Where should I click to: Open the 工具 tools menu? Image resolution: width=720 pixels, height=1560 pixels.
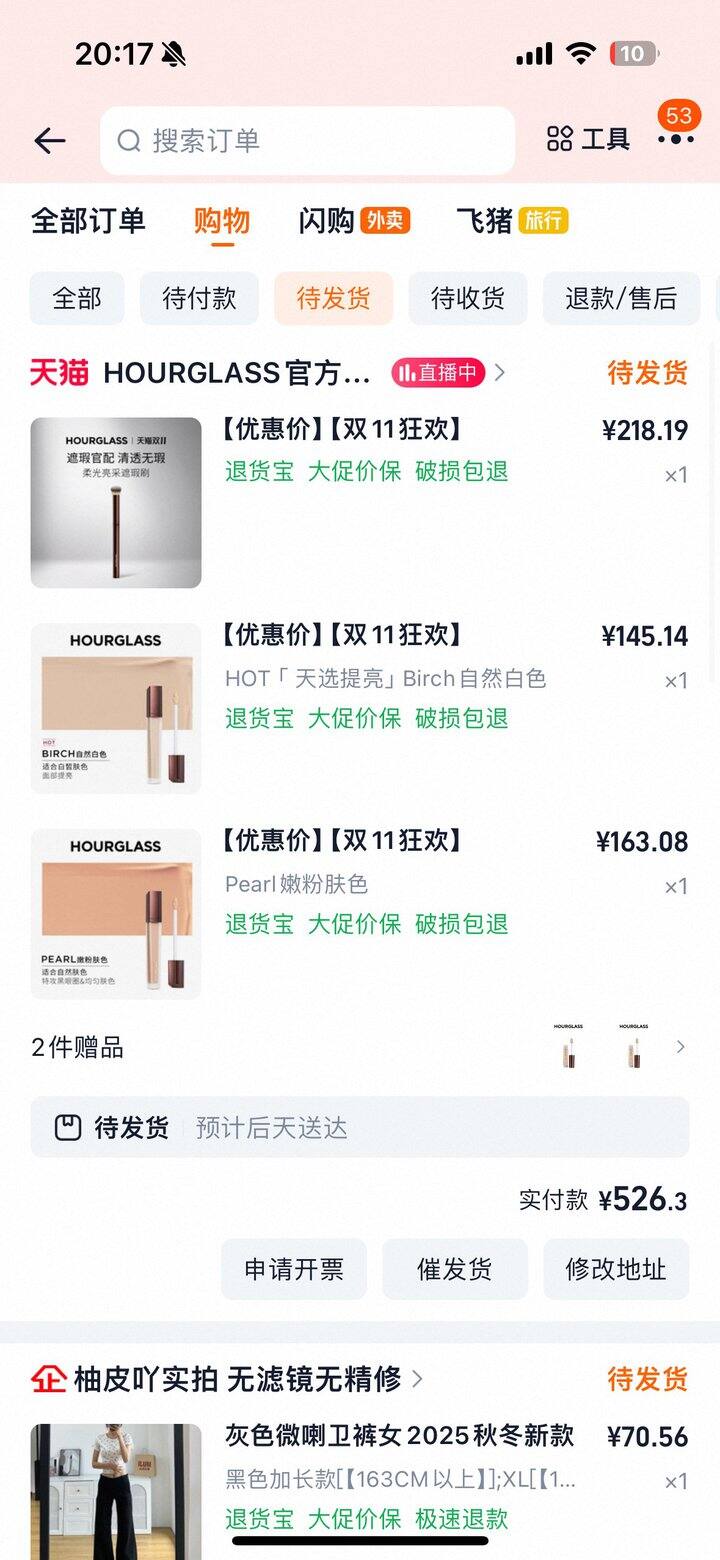(588, 139)
